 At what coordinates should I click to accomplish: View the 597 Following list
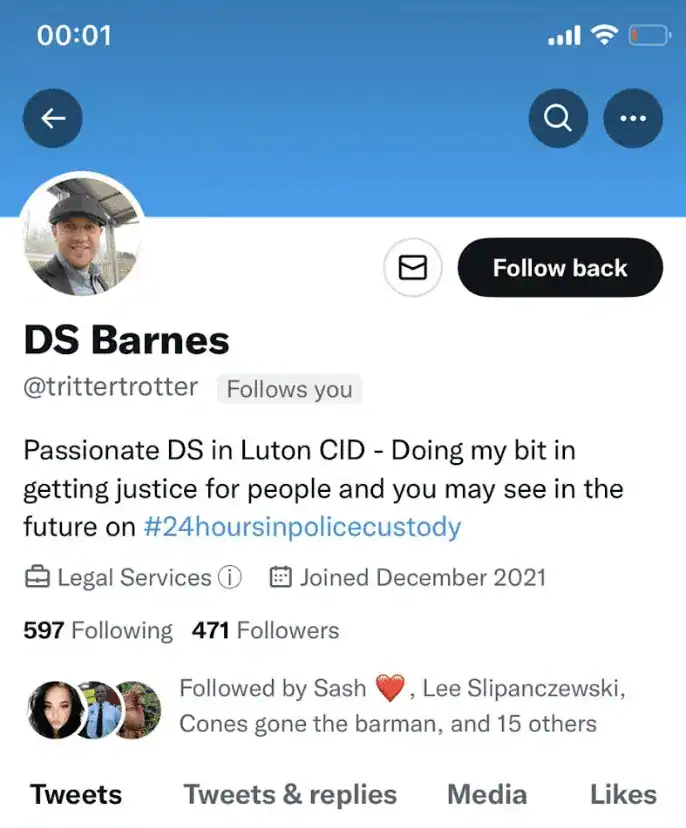point(98,631)
